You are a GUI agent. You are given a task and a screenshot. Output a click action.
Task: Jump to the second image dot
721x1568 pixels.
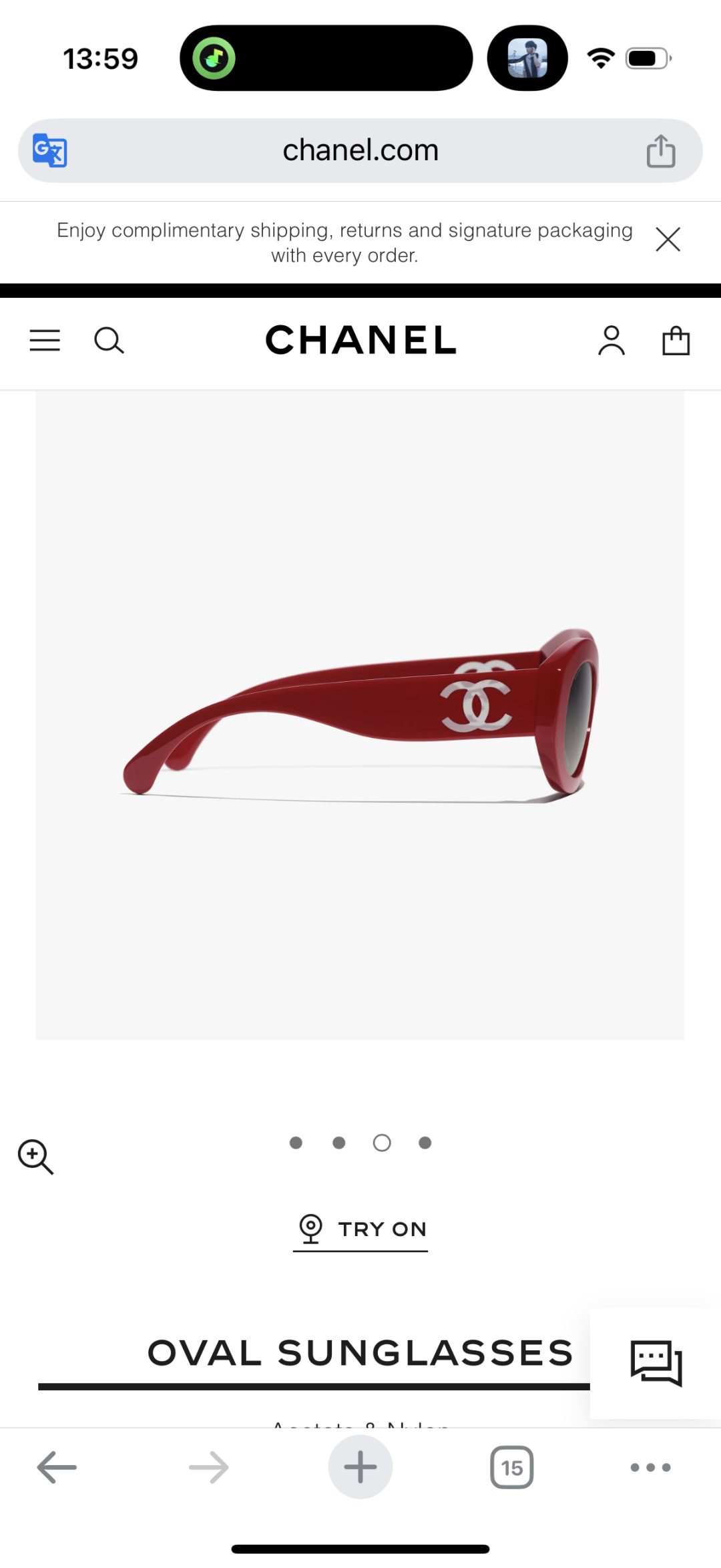[339, 1143]
